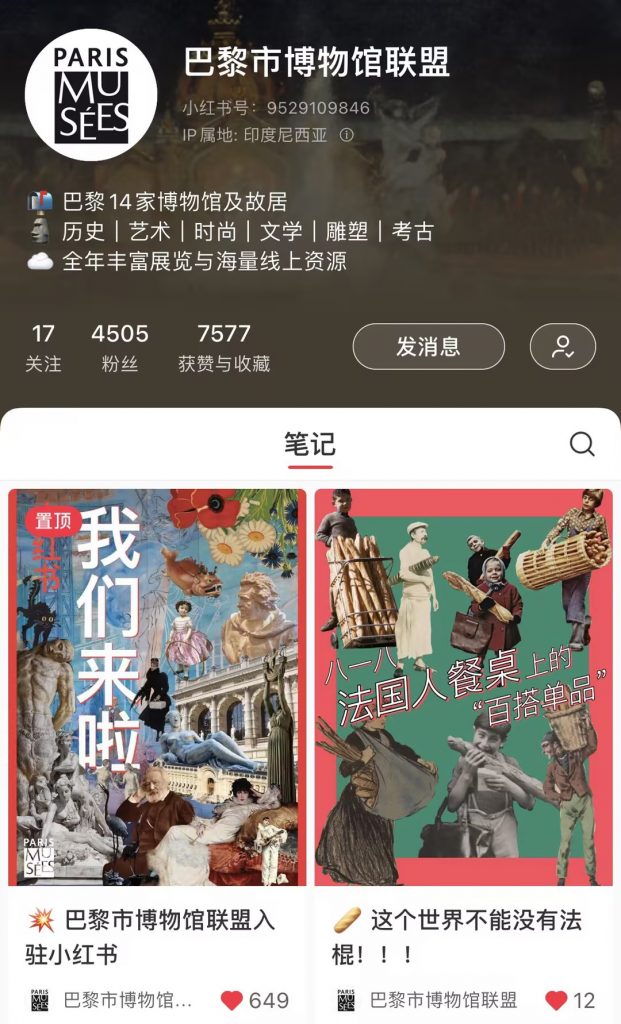The height and width of the screenshot is (1024, 621).
Task: Open the 7577 获赞与收藏 details
Action: tap(224, 347)
